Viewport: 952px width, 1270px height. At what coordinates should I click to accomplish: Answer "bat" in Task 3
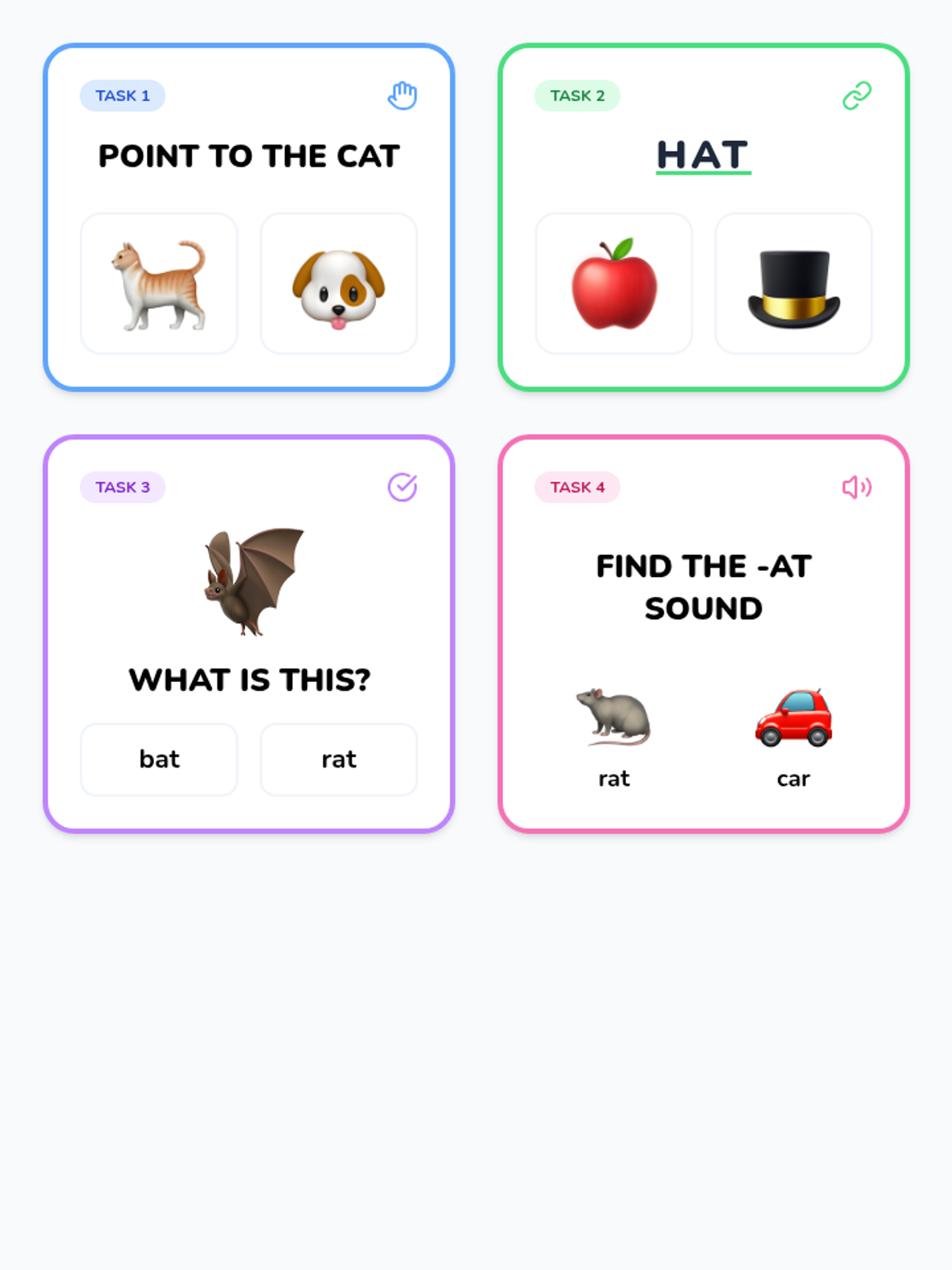coord(159,760)
